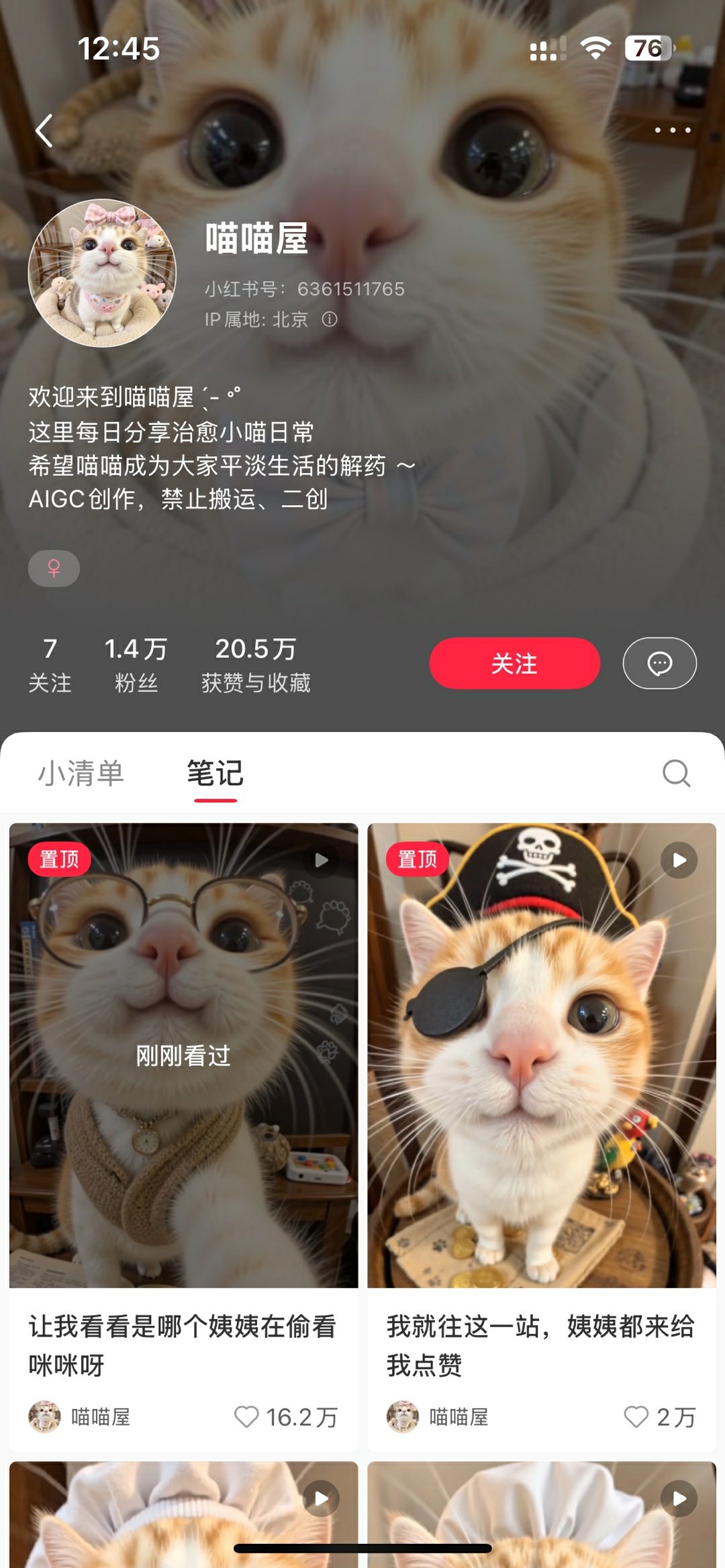This screenshot has height=1568, width=725.
Task: Search this user's notes
Action: point(675,774)
